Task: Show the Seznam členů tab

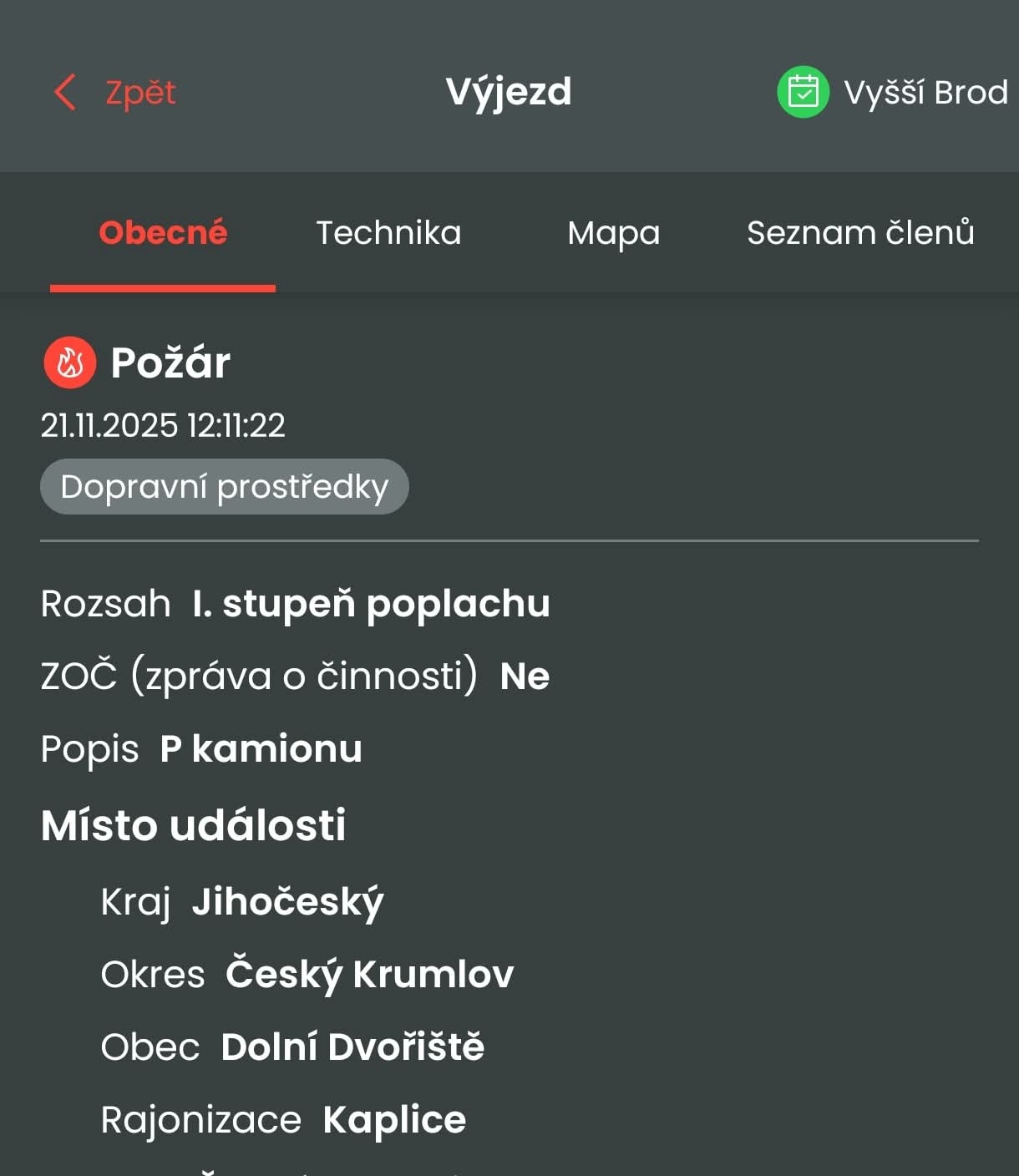Action: coord(859,233)
